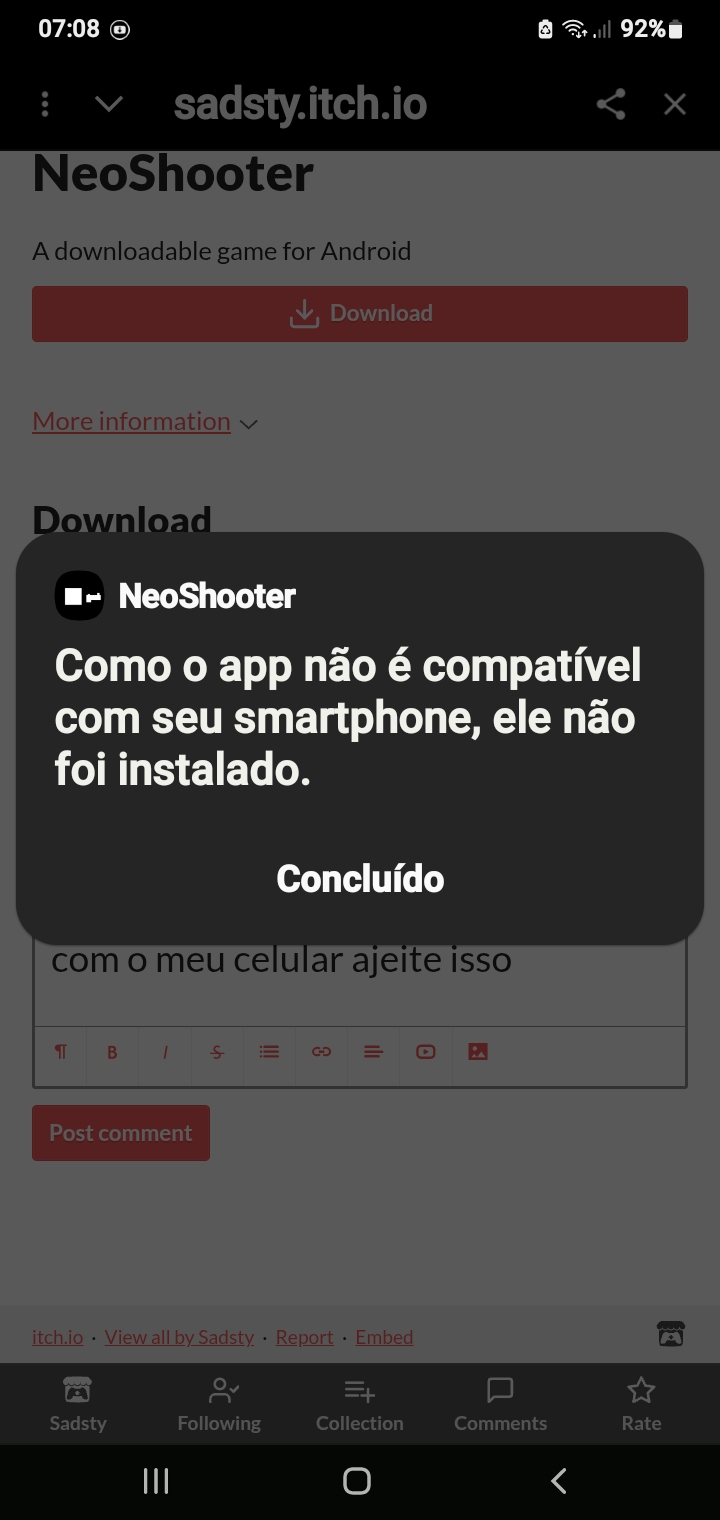720x1520 pixels.
Task: Insert an image in comment
Action: click(478, 1052)
